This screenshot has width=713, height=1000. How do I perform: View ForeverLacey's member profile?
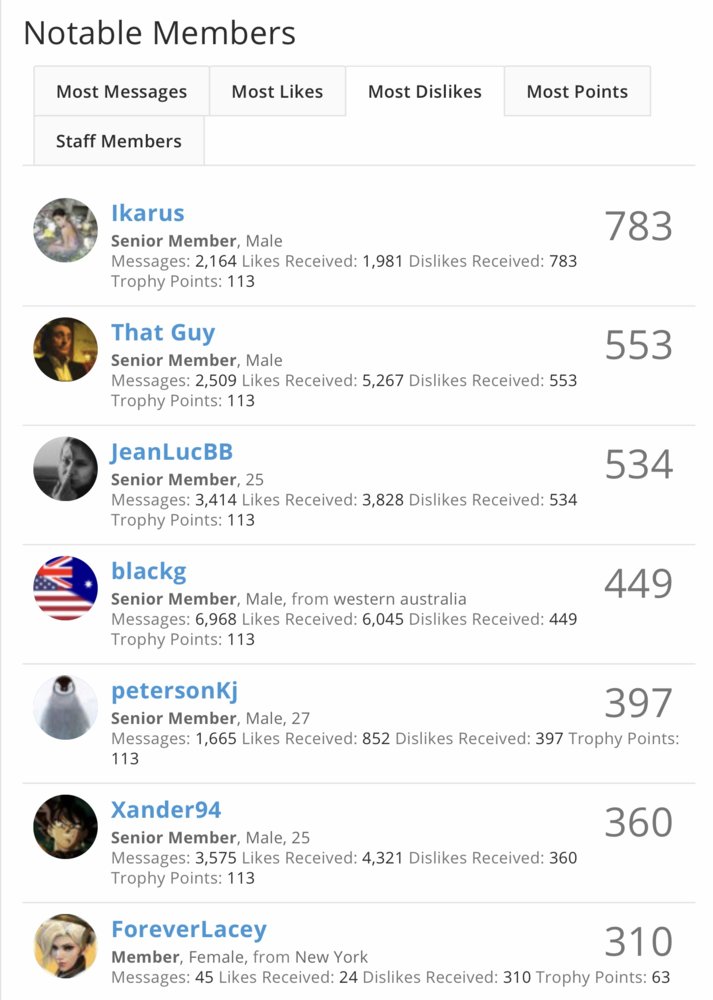tap(189, 929)
